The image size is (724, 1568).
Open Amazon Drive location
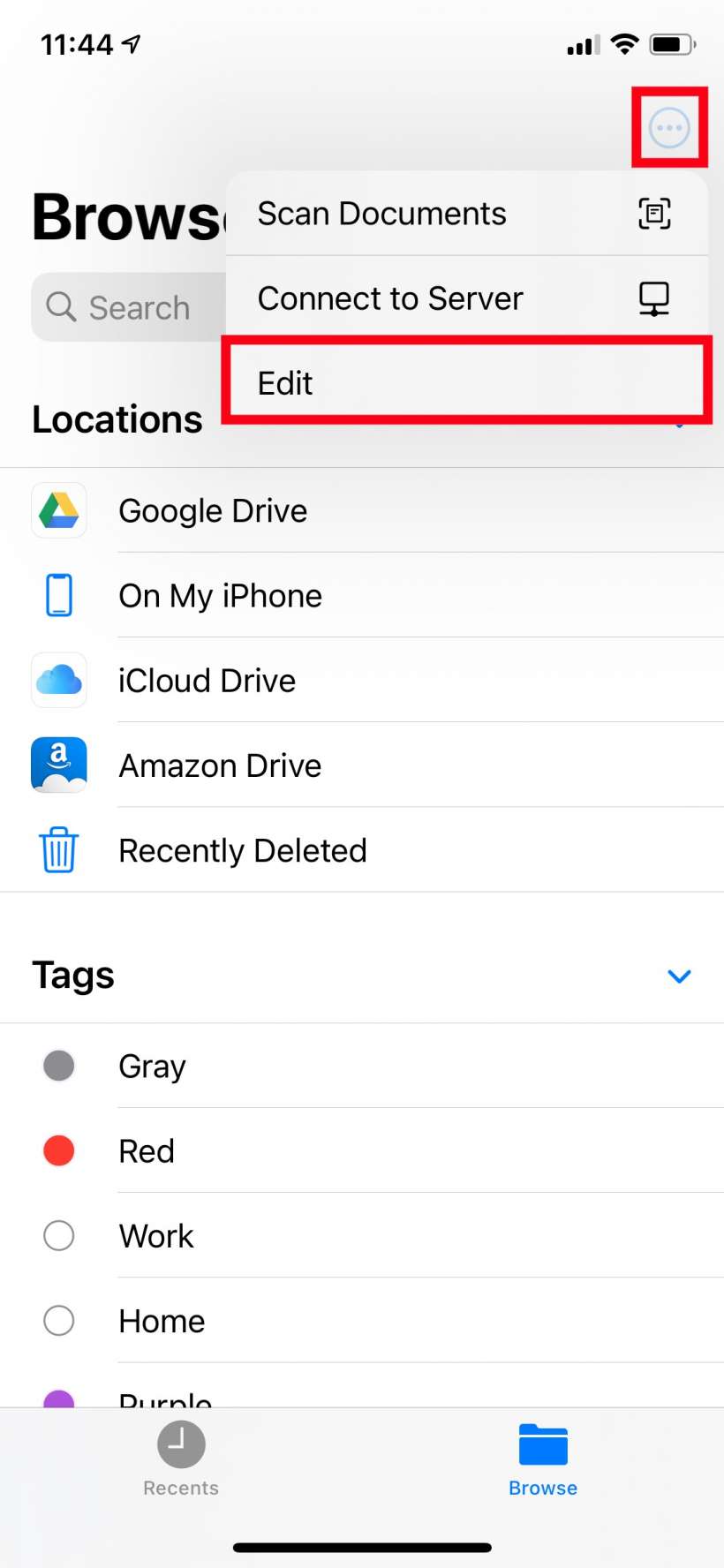pos(220,765)
